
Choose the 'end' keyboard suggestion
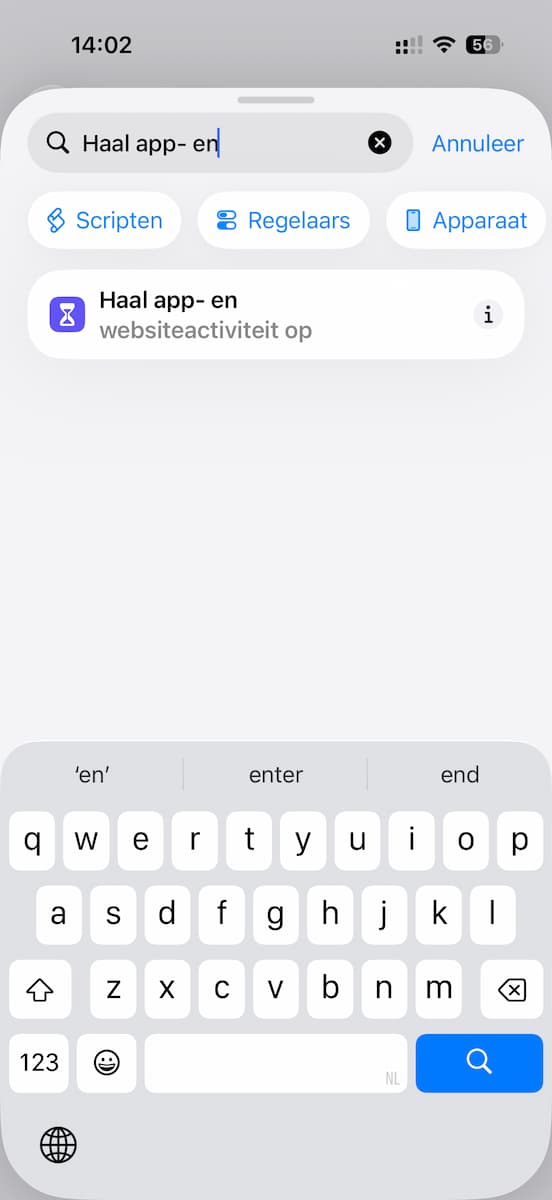pyautogui.click(x=460, y=775)
